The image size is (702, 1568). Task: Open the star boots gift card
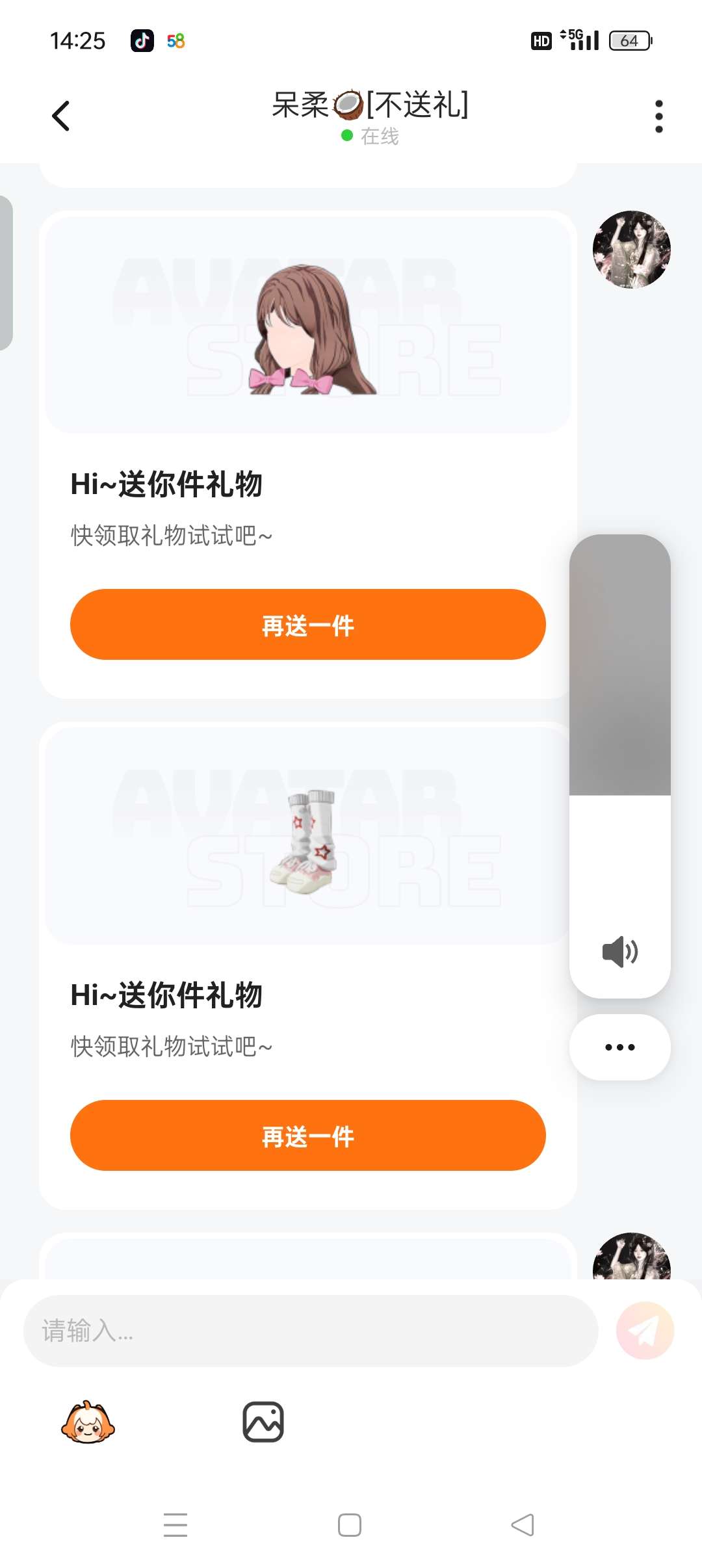click(x=307, y=836)
